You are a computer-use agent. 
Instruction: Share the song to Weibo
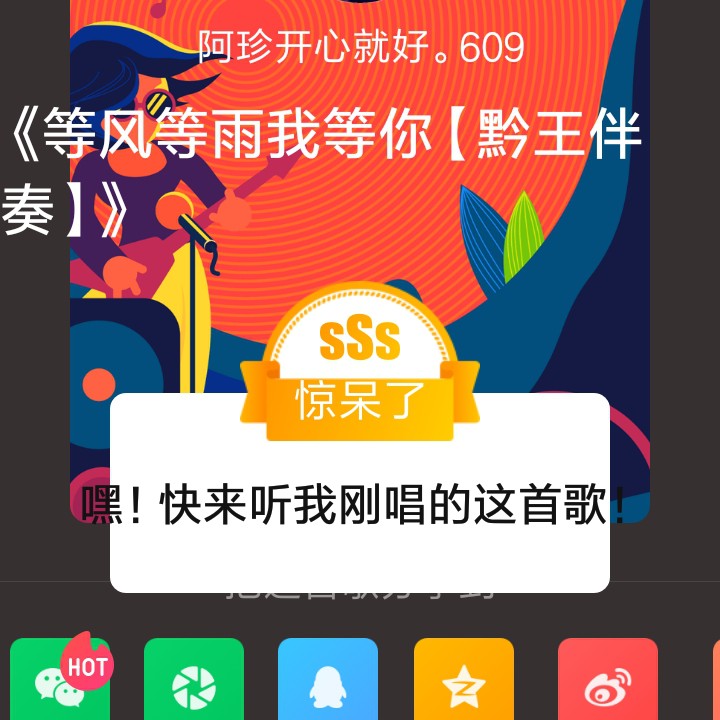(x=607, y=682)
